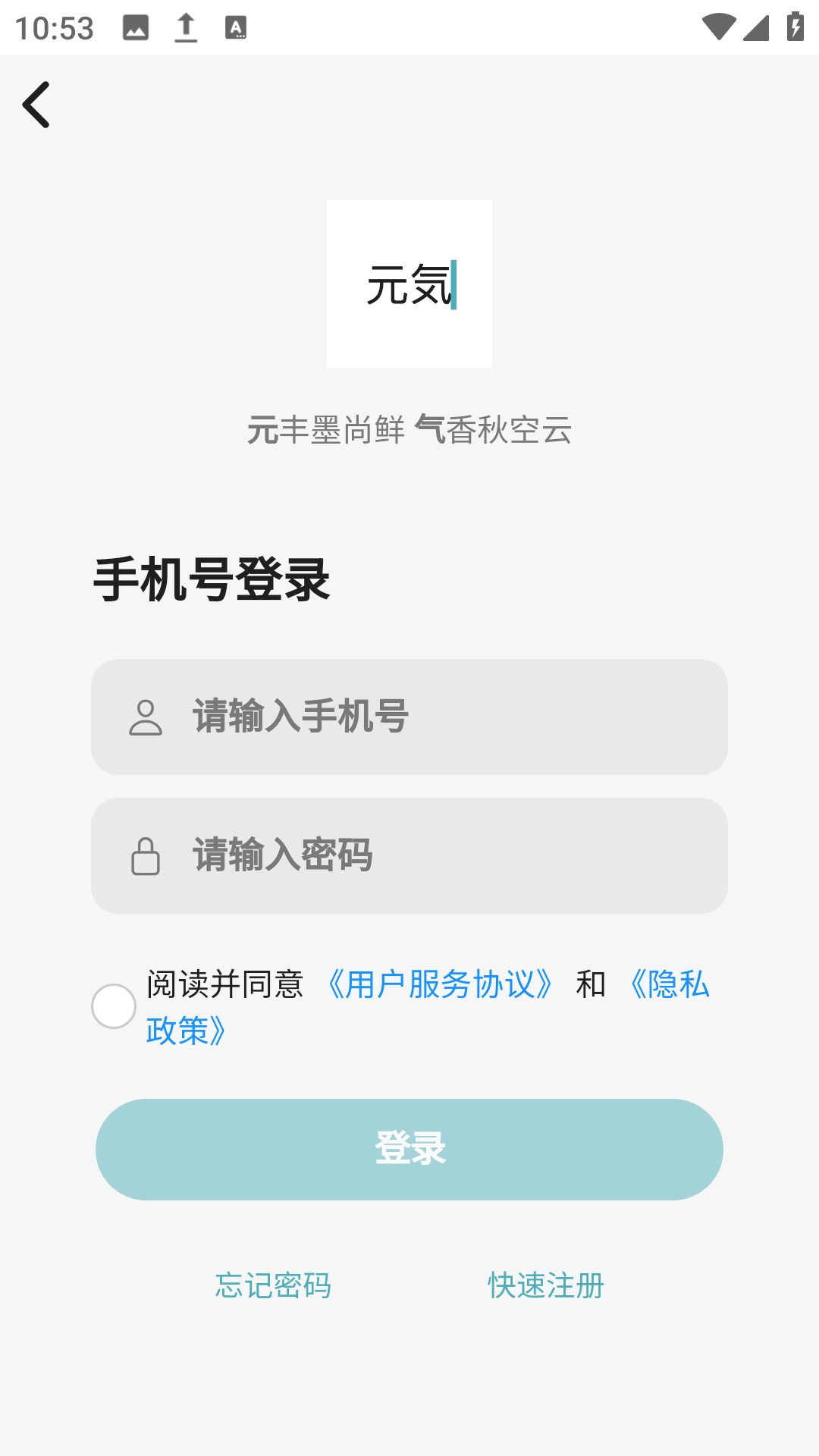Tap the padlock icon in the password field
The image size is (819, 1456).
click(x=146, y=855)
